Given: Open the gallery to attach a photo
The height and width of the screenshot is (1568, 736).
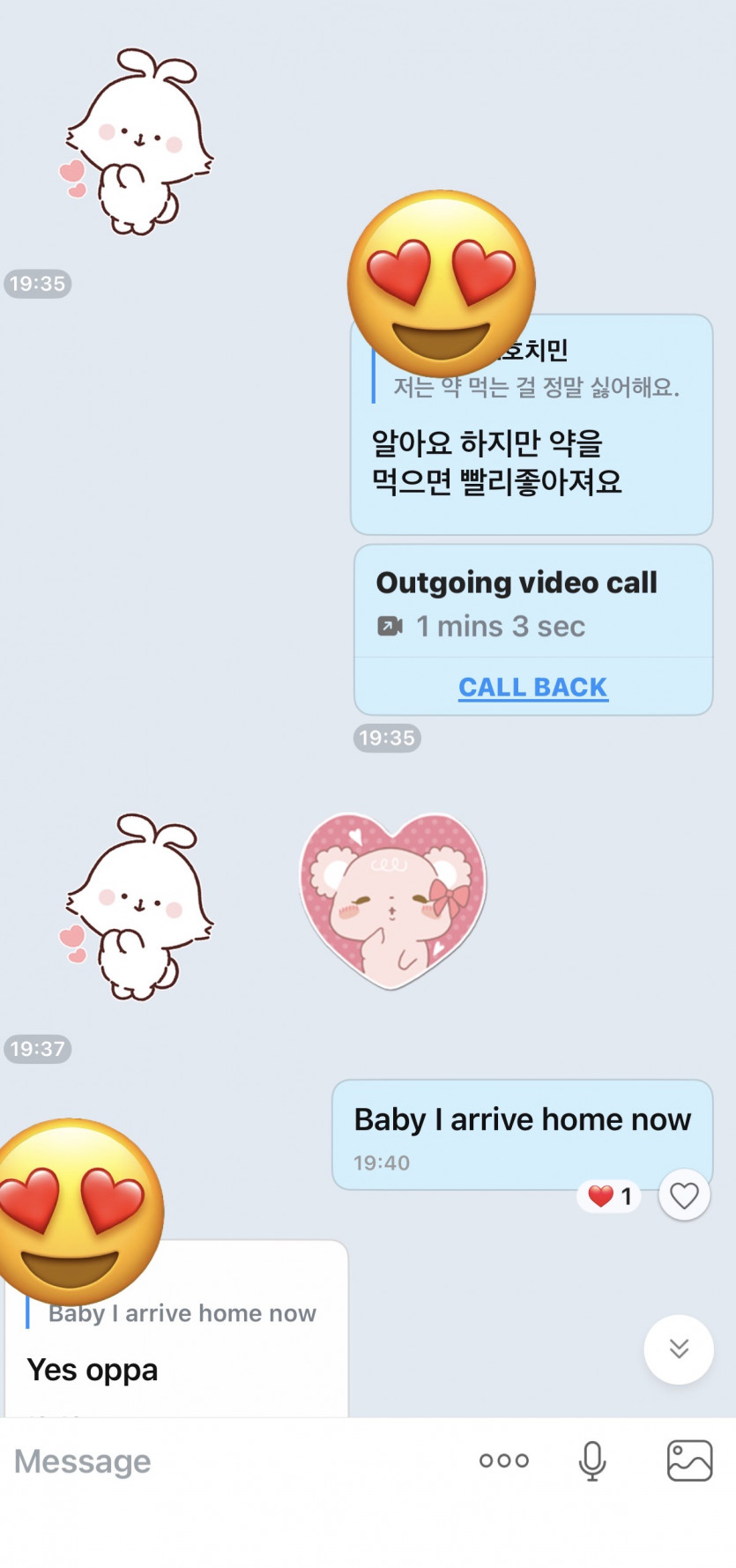Looking at the screenshot, I should [x=689, y=1460].
